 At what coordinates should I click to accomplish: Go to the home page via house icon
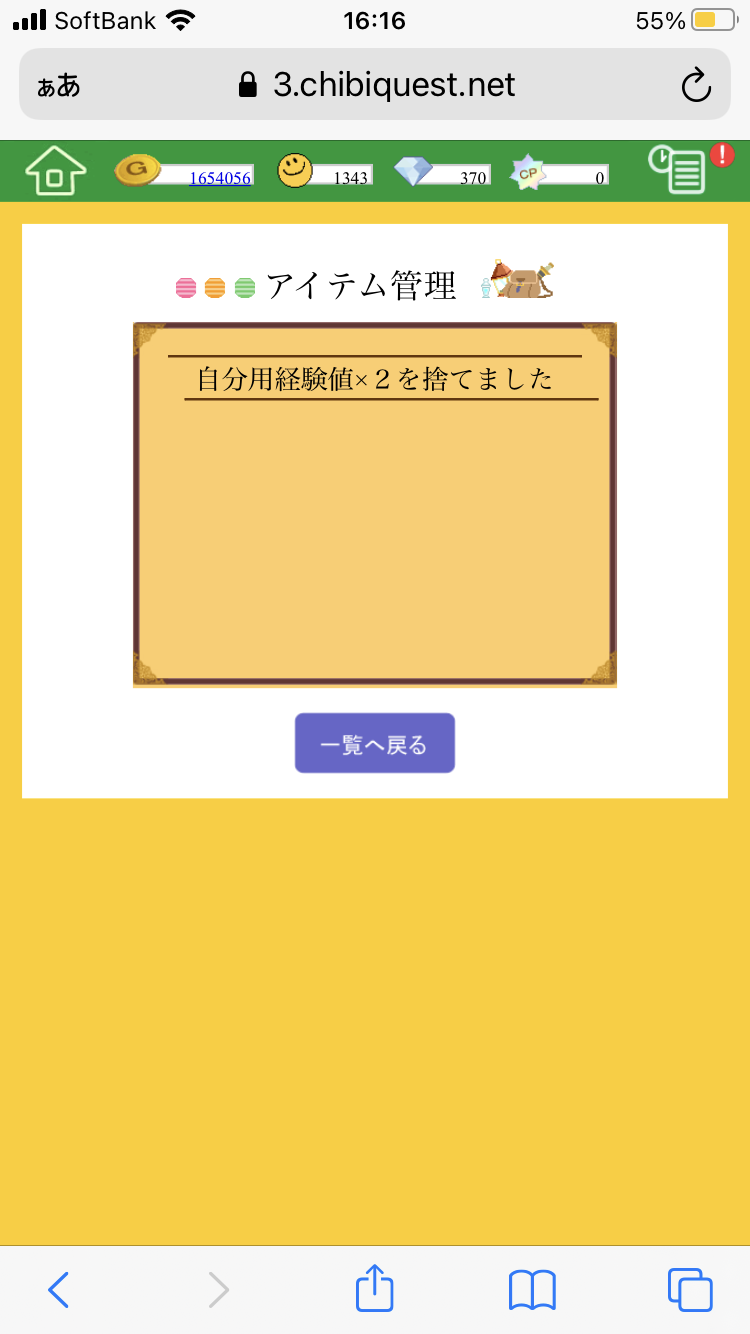pyautogui.click(x=55, y=170)
